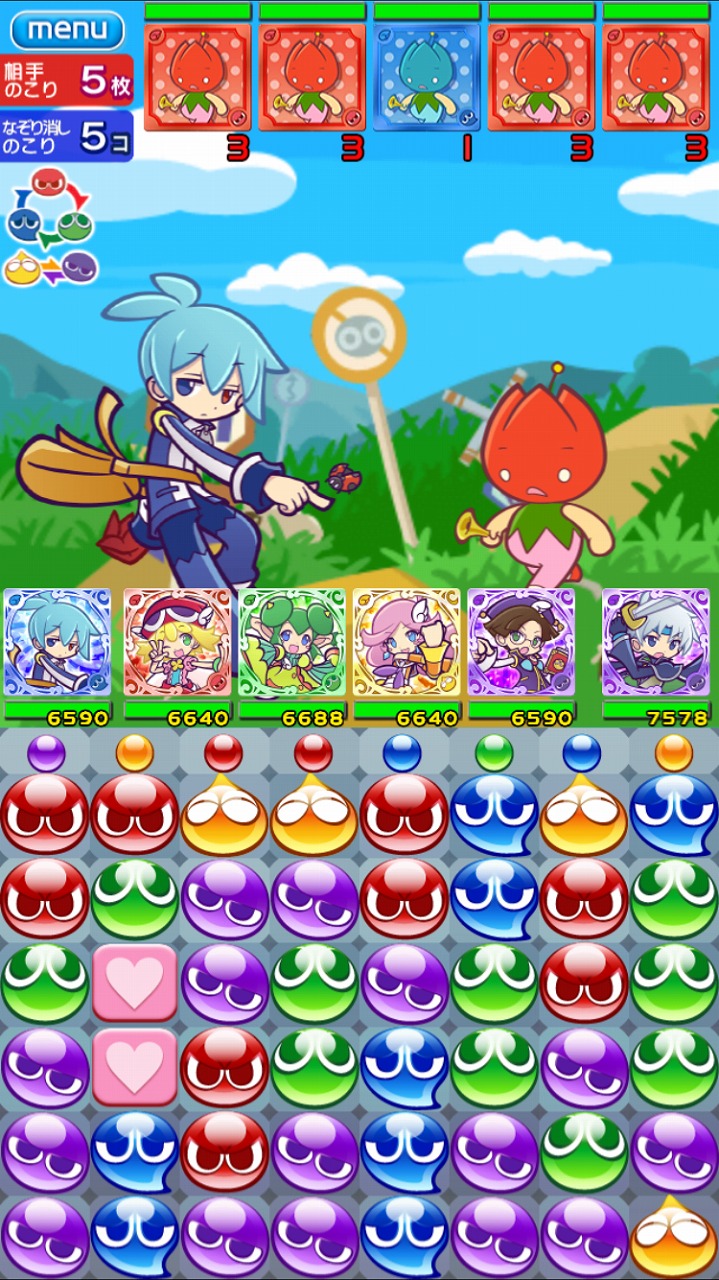Tap the lone yellow puyo in the bottom row
The image size is (719, 1280).
[673, 1236]
